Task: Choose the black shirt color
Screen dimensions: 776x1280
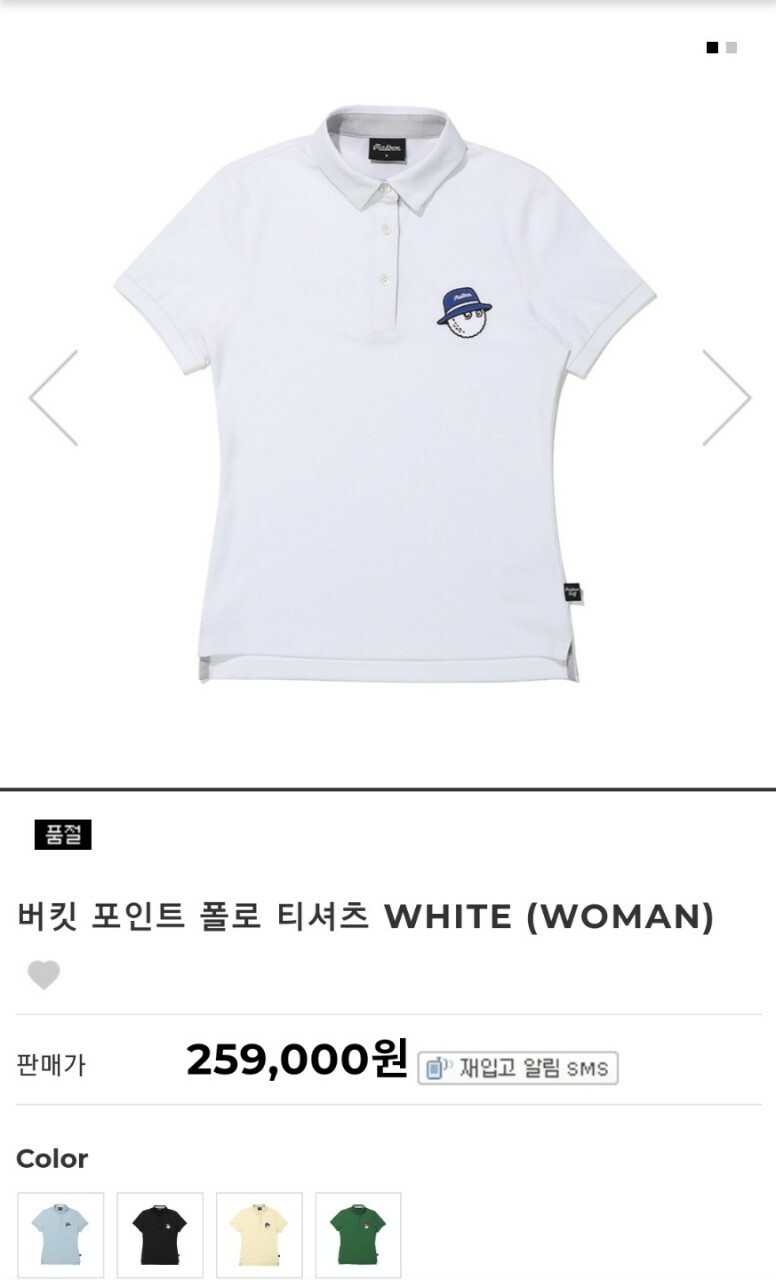Action: [160, 1235]
